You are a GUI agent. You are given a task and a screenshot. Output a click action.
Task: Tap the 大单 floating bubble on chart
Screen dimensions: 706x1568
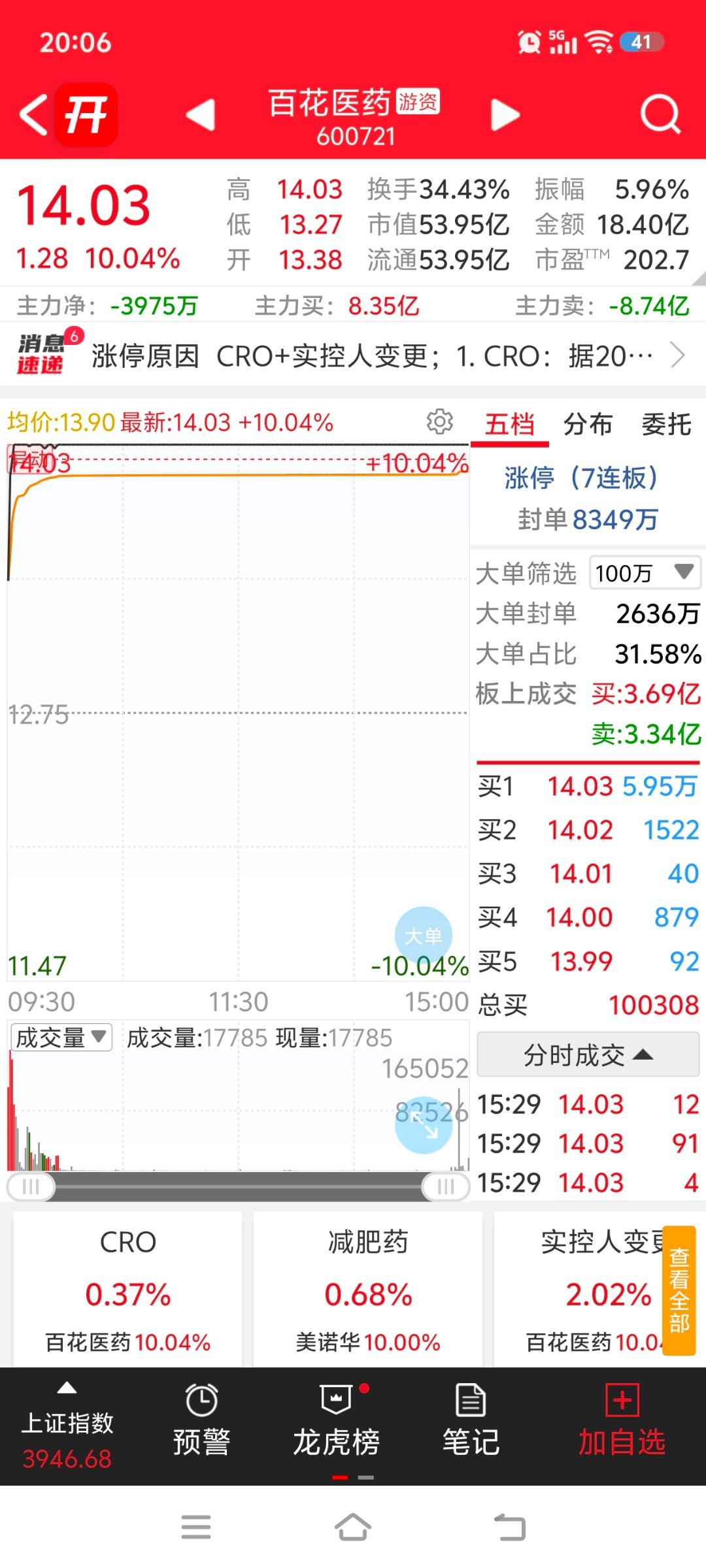424,936
